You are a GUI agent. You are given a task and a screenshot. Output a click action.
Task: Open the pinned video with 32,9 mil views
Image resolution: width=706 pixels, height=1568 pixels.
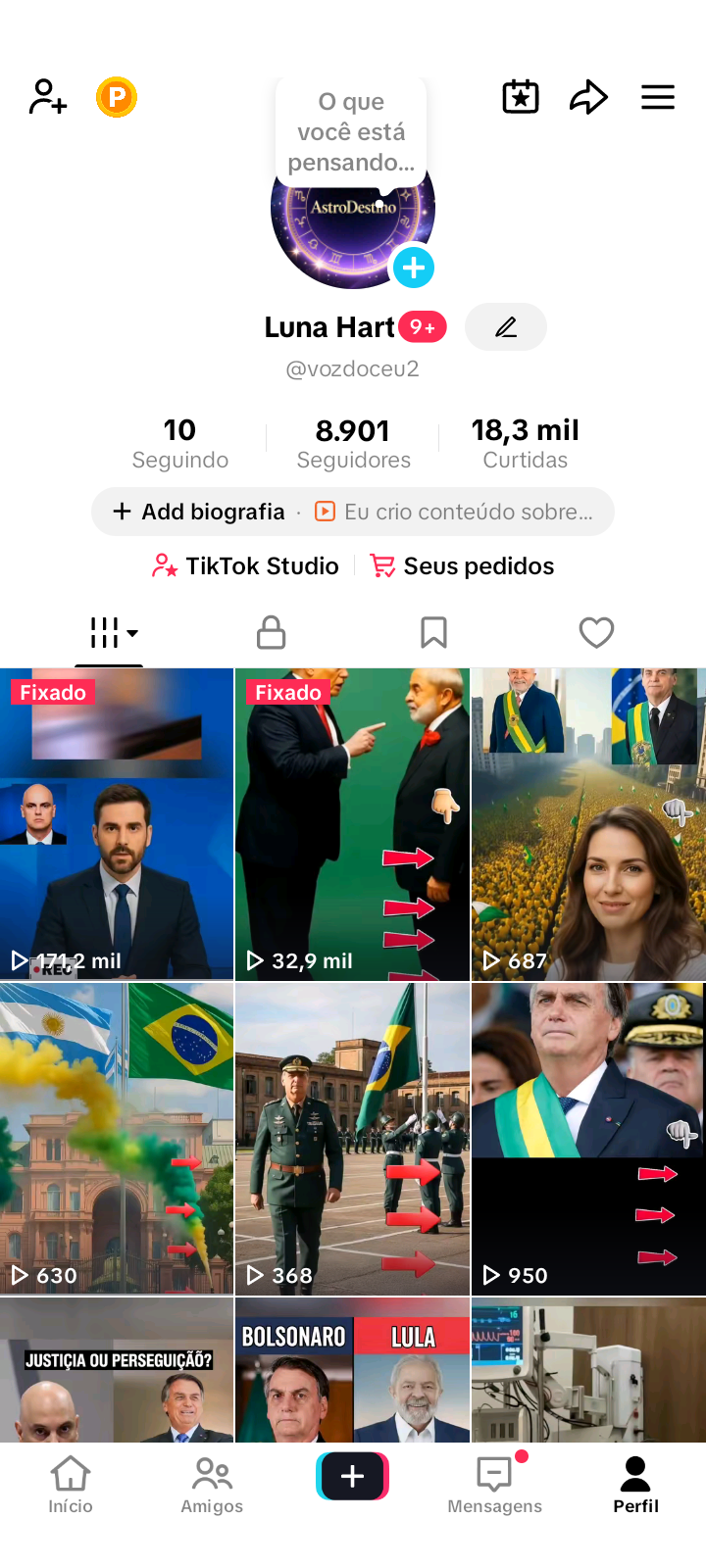tap(353, 824)
